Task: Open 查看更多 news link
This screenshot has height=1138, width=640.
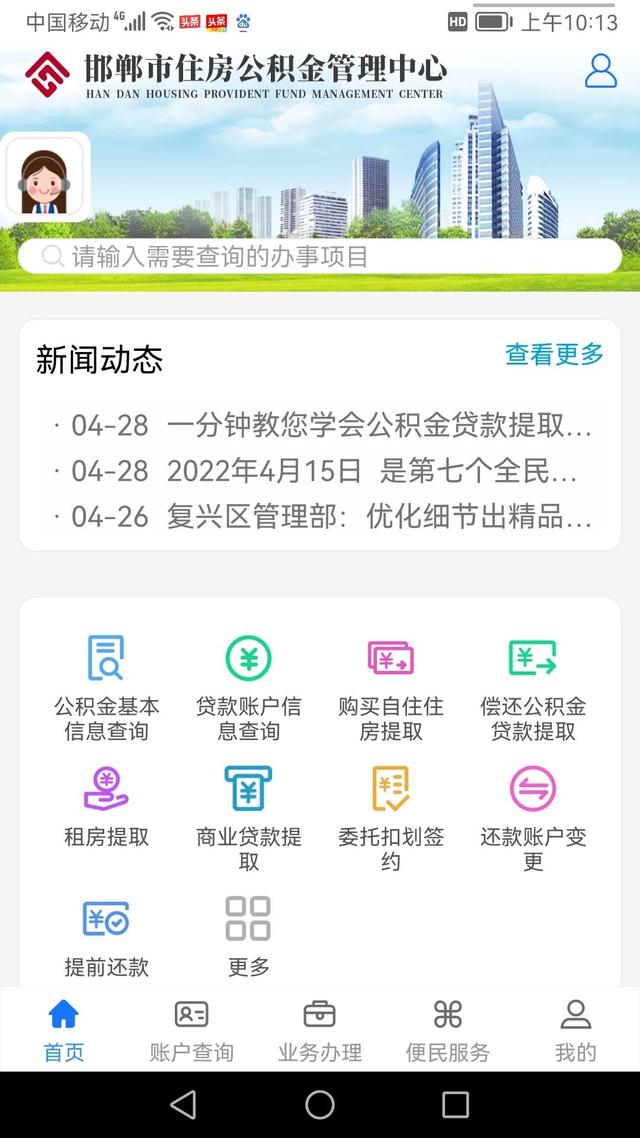Action: (554, 354)
